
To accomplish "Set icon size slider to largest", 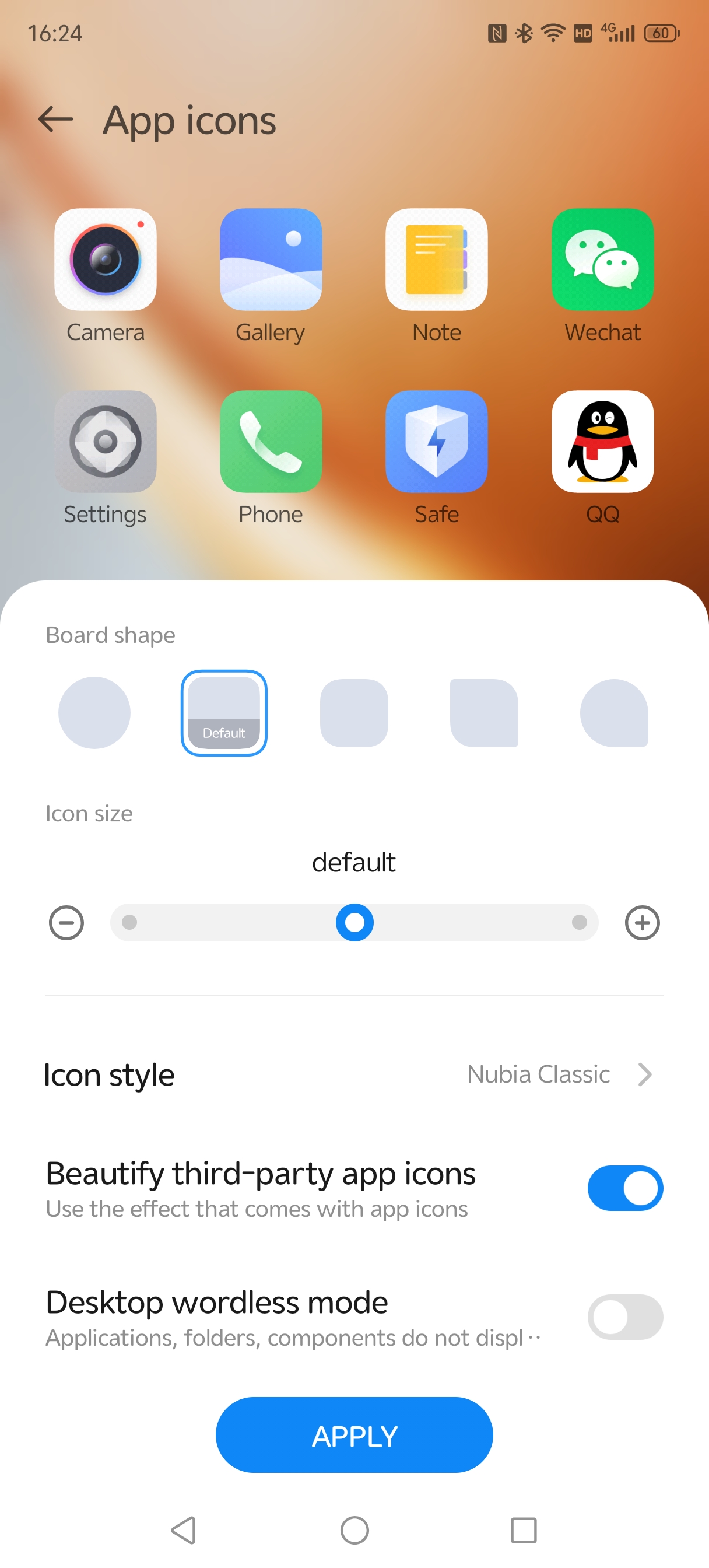I will pos(579,923).
